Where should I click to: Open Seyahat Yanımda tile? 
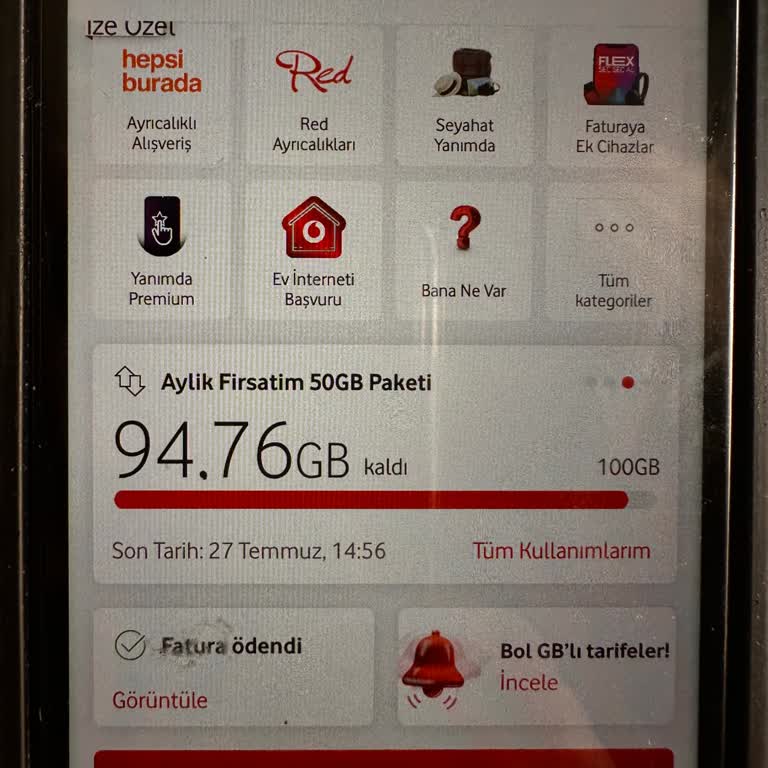point(465,98)
